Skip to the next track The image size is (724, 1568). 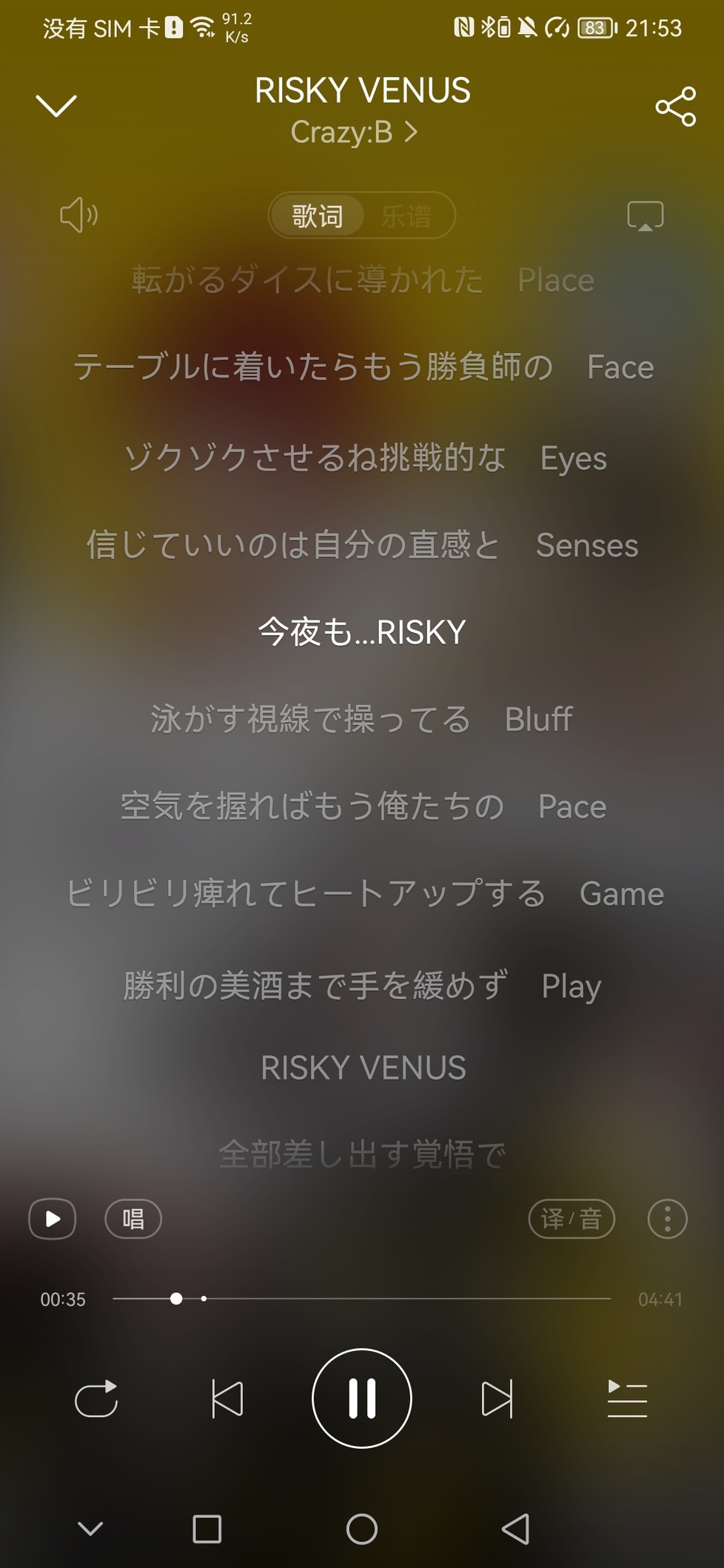pos(497,1399)
